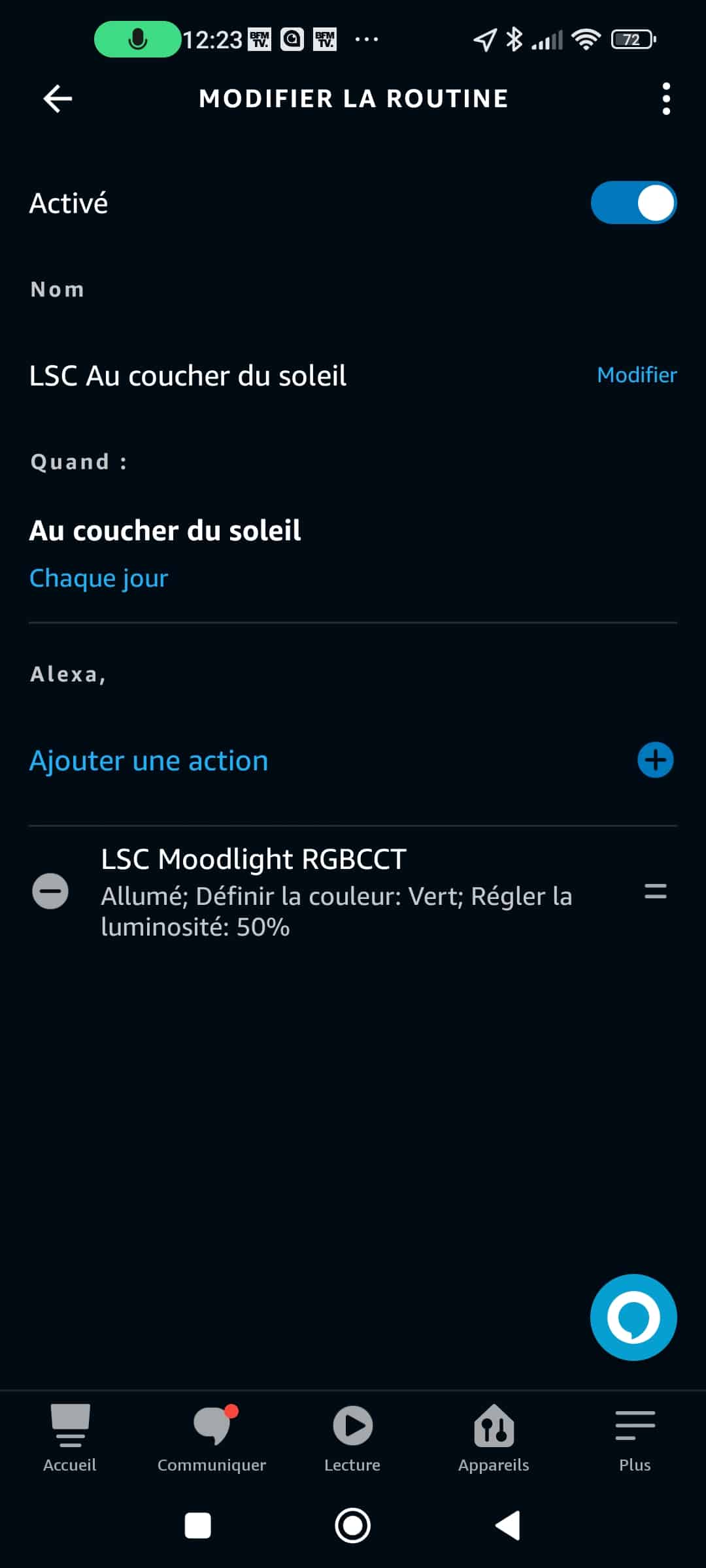Tap the system home button
Screen dimensions: 706x1568
pyautogui.click(x=353, y=1526)
